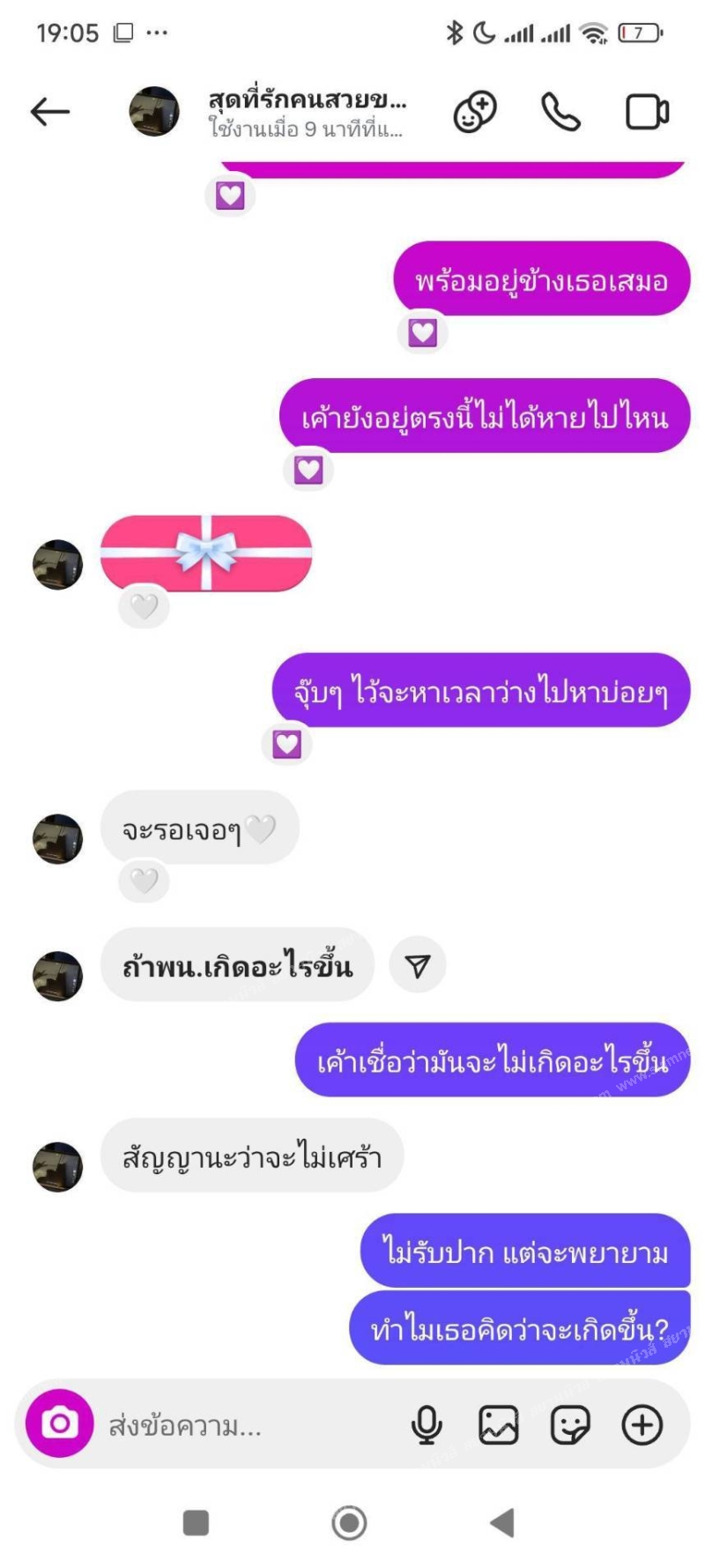Open the camera from the message bar
Viewport: 705px width, 1568px height.
(60, 1423)
